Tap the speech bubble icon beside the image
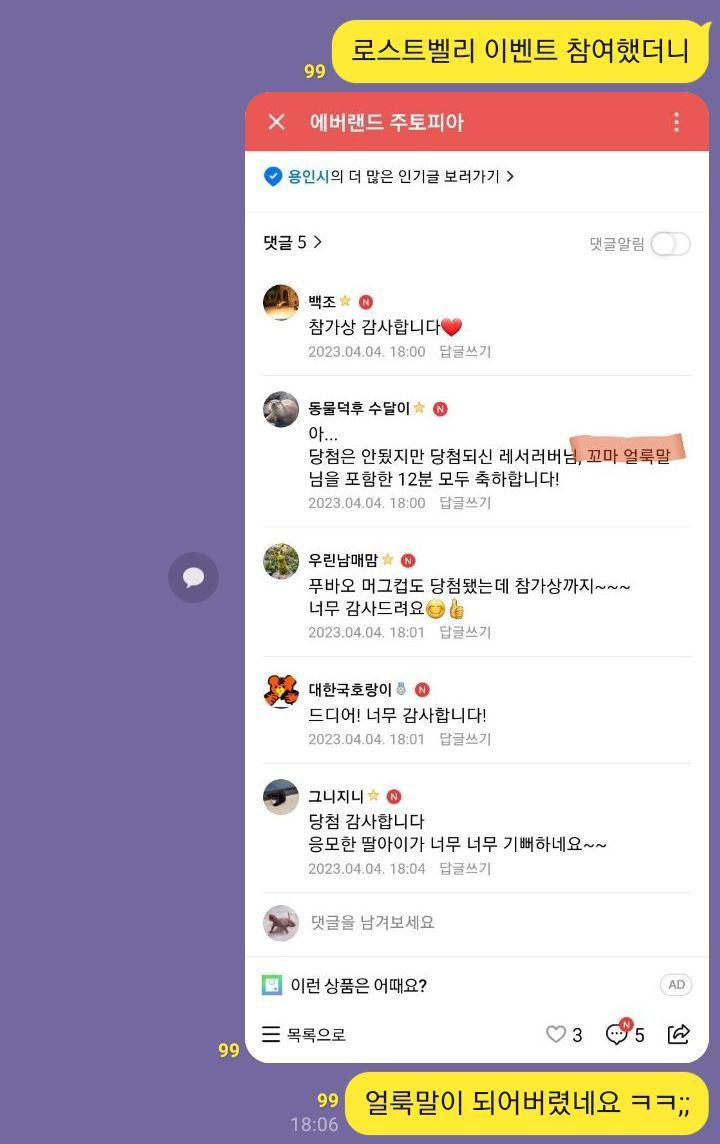 pyautogui.click(x=193, y=577)
